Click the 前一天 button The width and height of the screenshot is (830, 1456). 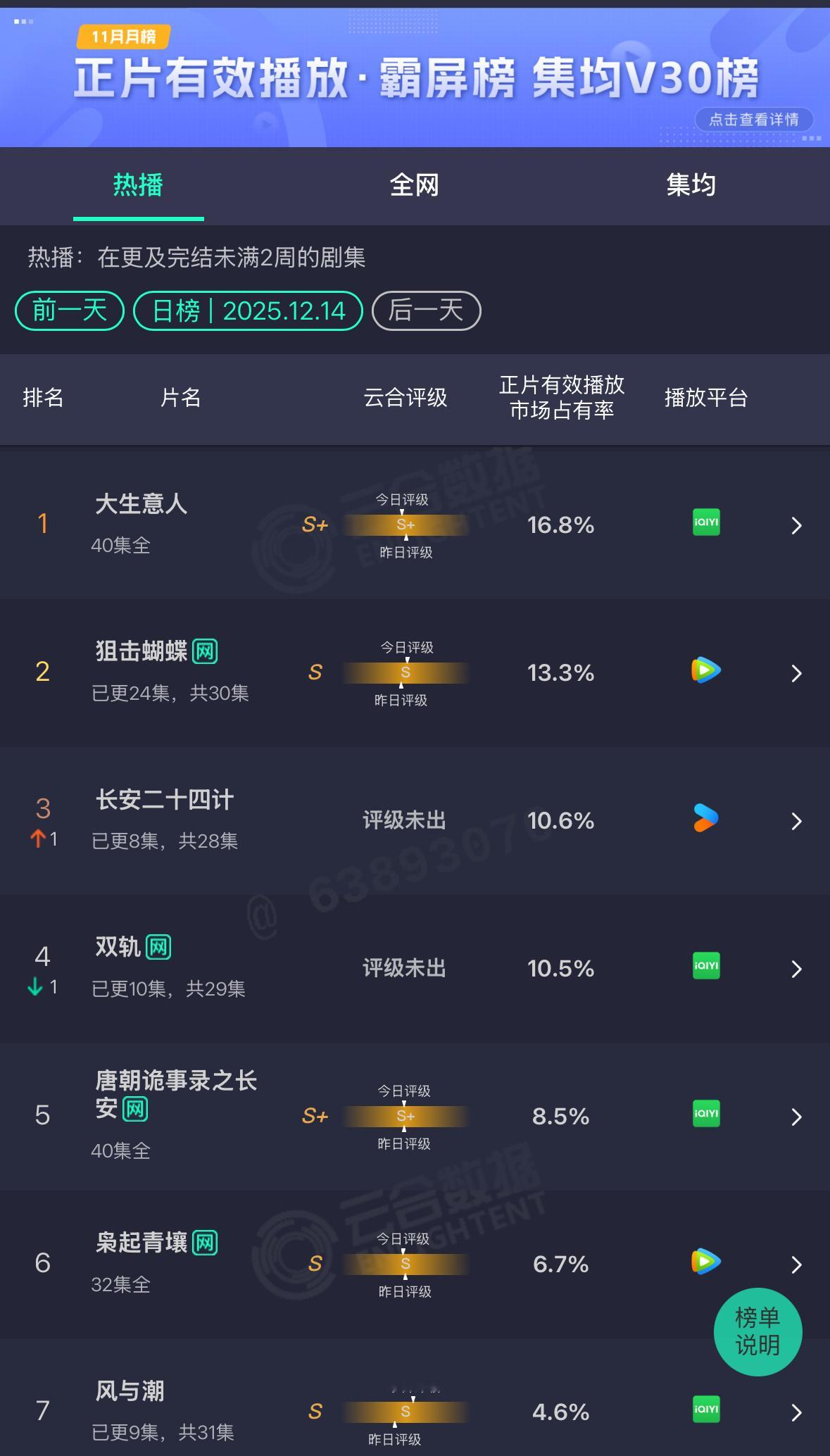point(68,310)
